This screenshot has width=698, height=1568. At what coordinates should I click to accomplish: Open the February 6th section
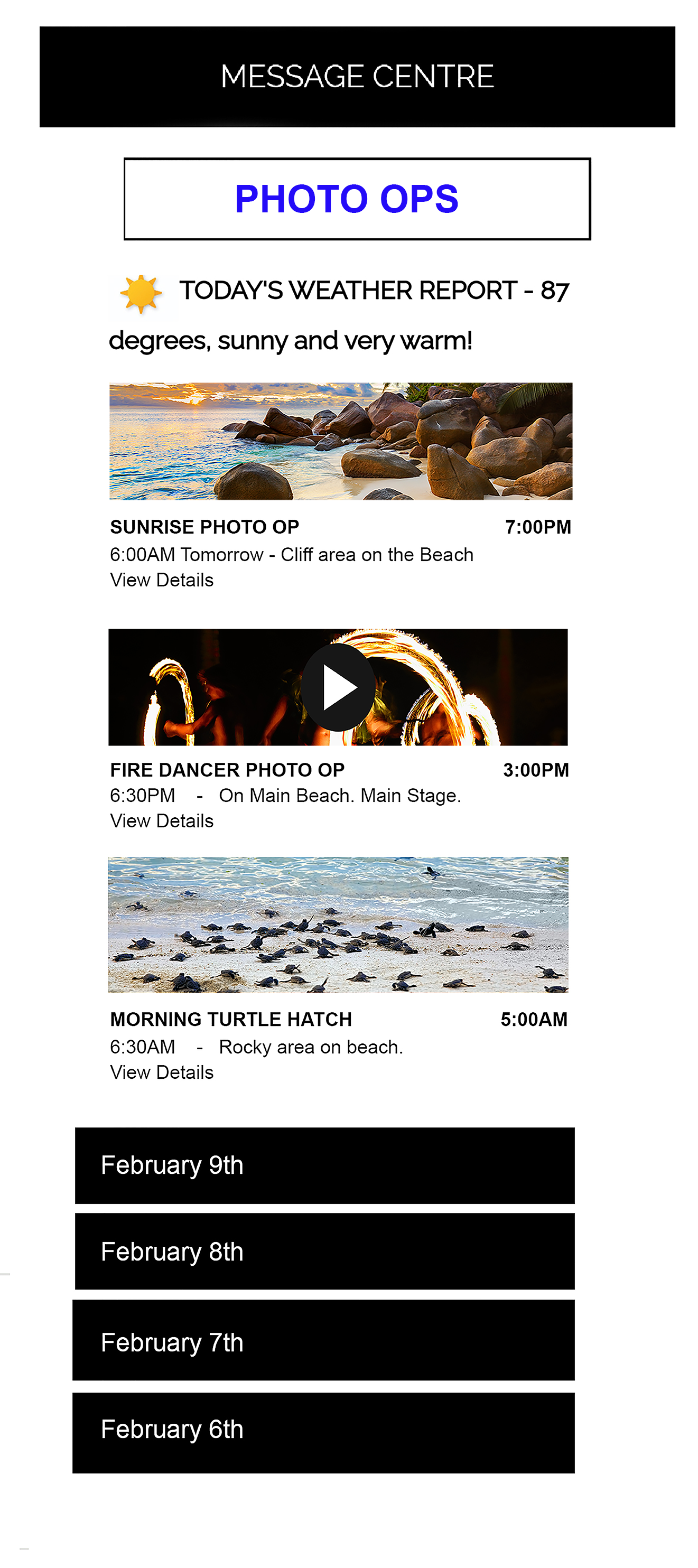pyautogui.click(x=323, y=1432)
